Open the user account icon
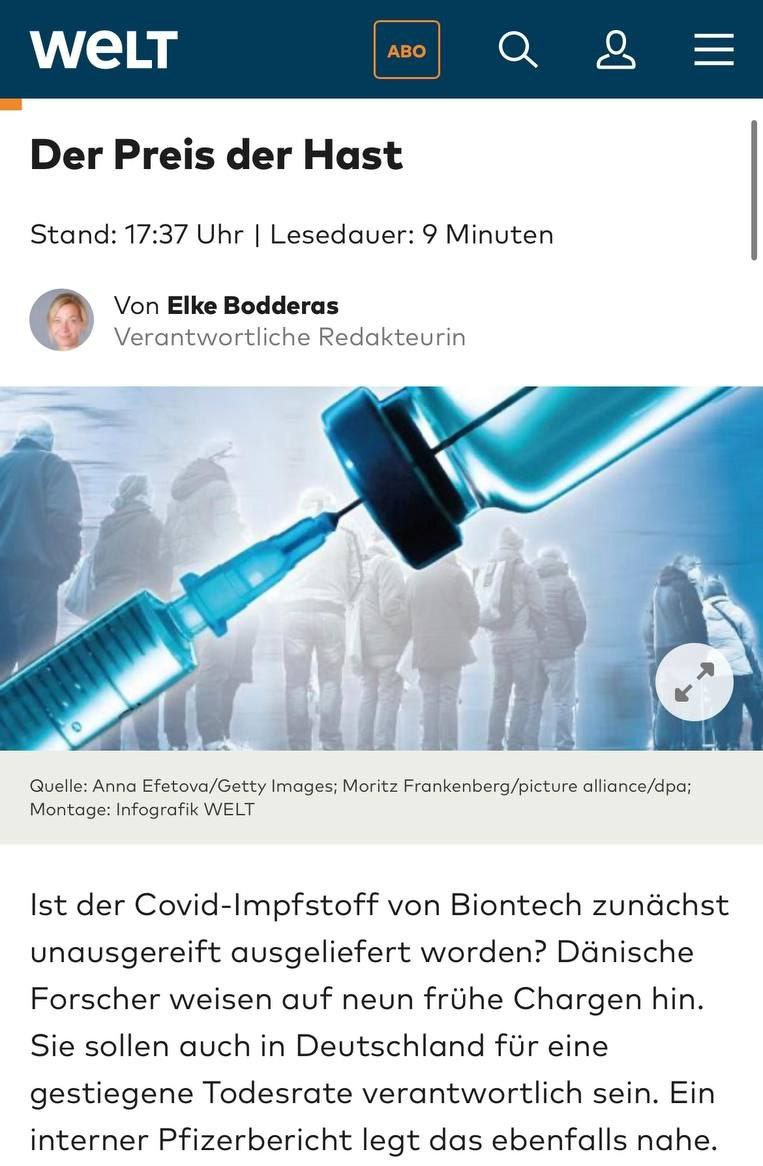Image resolution: width=763 pixels, height=1166 pixels. click(615, 49)
